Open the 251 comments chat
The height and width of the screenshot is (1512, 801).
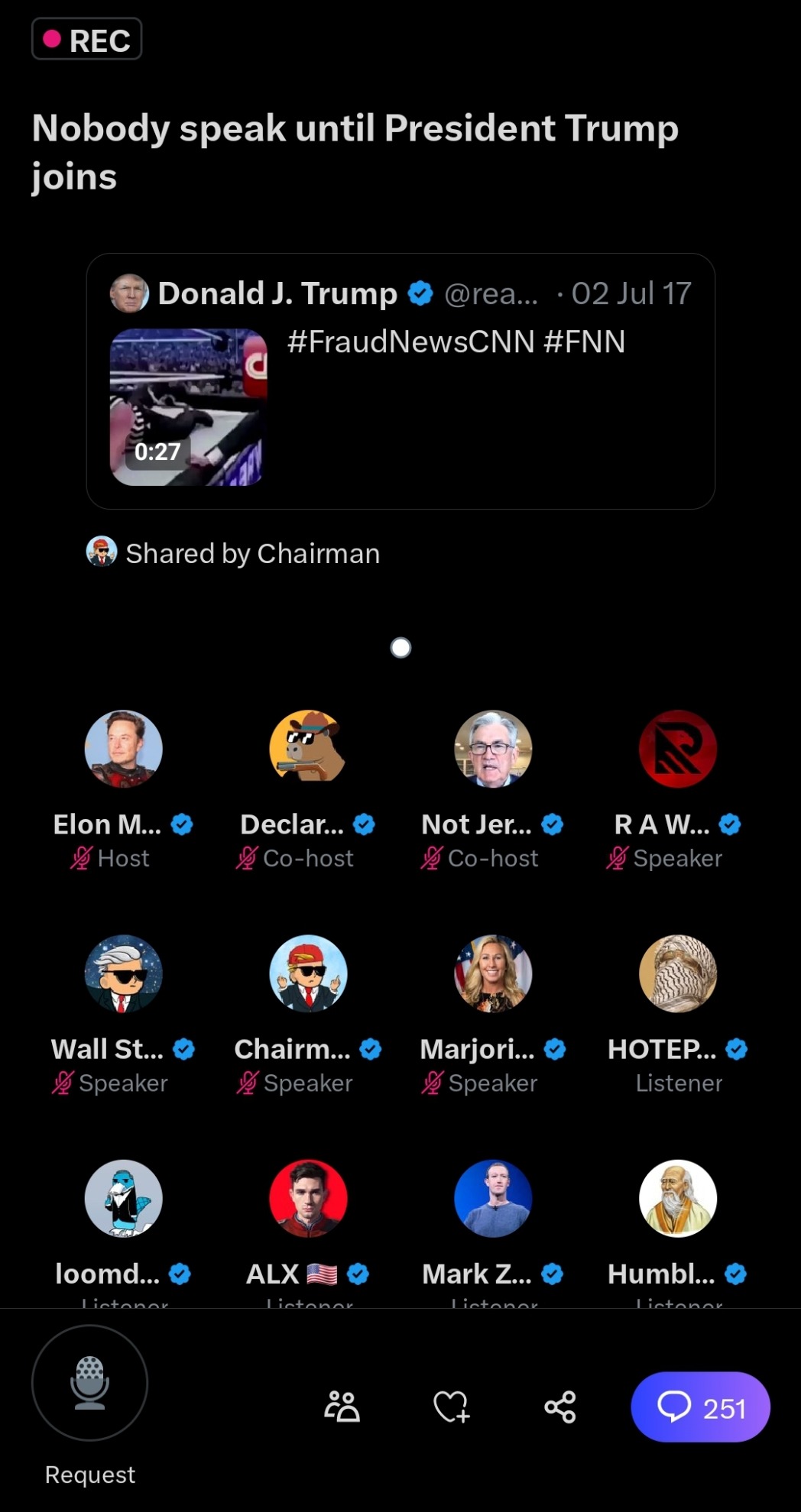tap(700, 1407)
